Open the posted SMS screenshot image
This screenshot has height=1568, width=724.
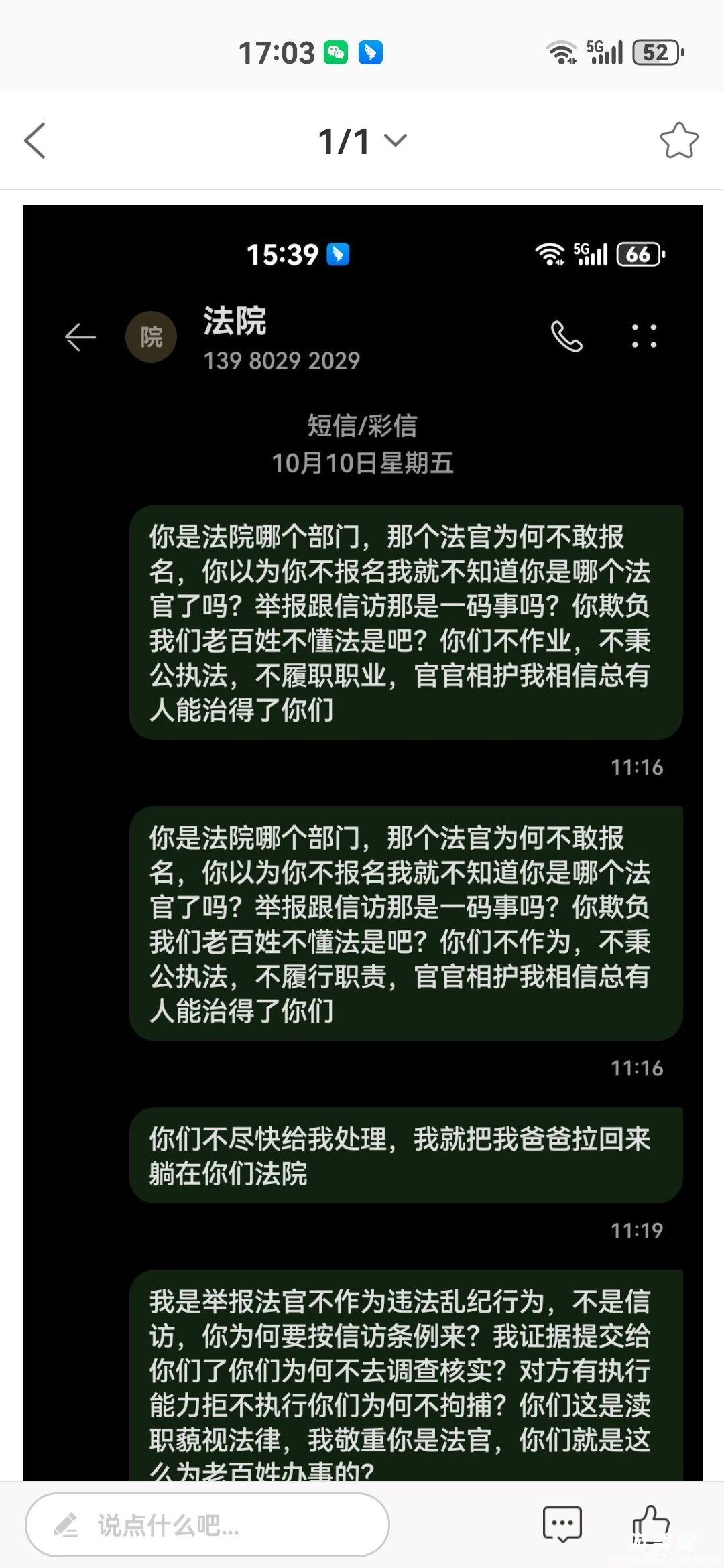click(362, 838)
